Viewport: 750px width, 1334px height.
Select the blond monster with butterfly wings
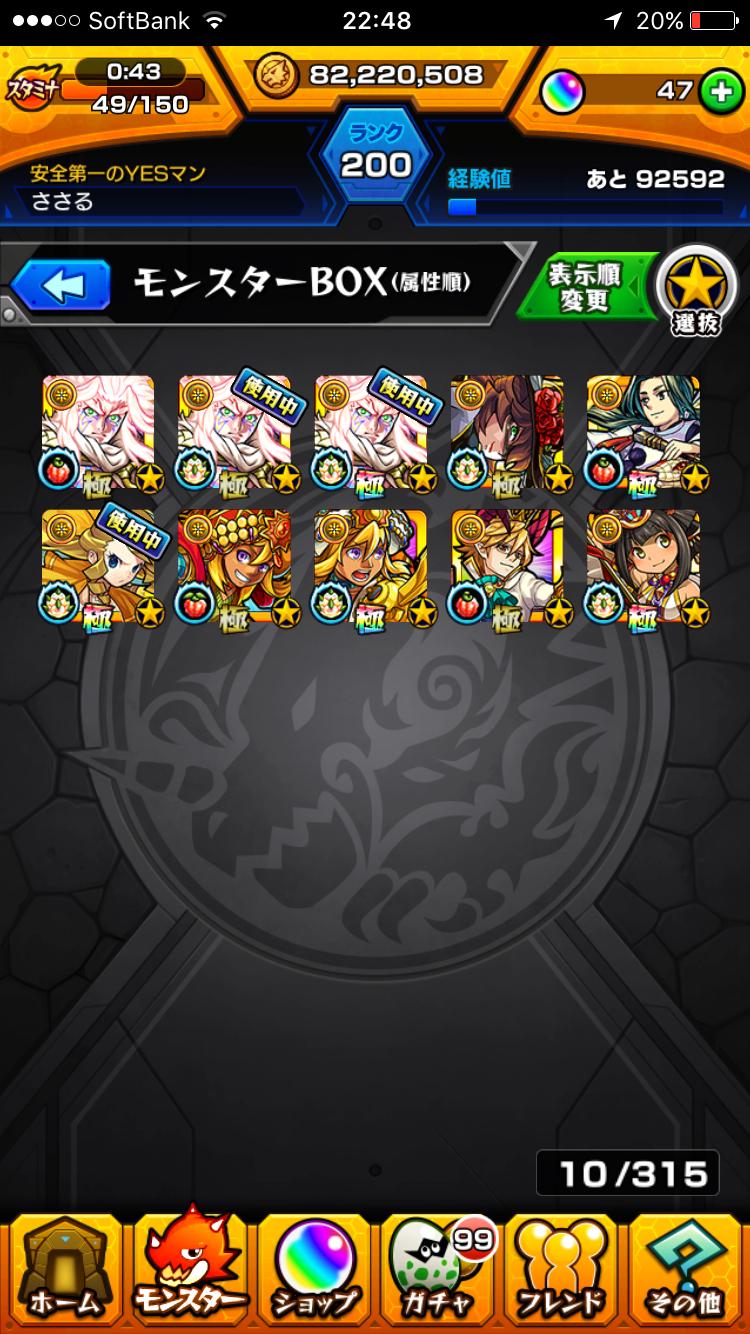(507, 567)
